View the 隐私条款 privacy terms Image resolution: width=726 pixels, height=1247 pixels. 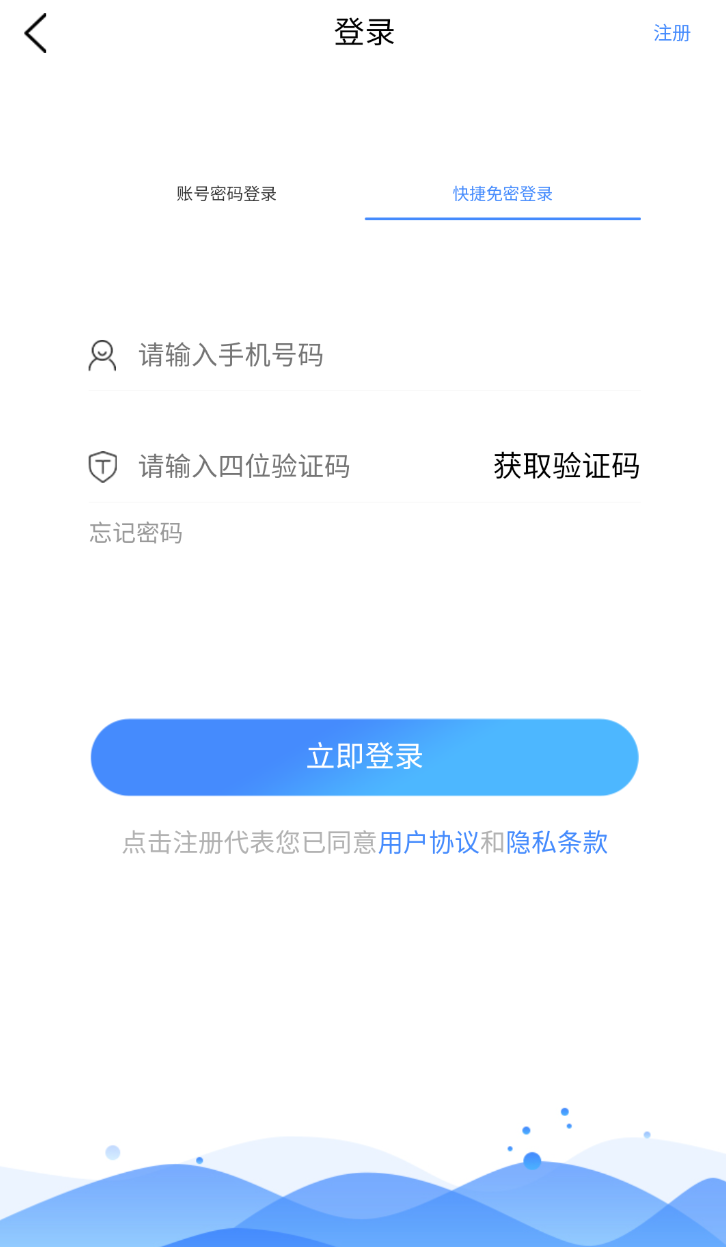click(x=560, y=843)
